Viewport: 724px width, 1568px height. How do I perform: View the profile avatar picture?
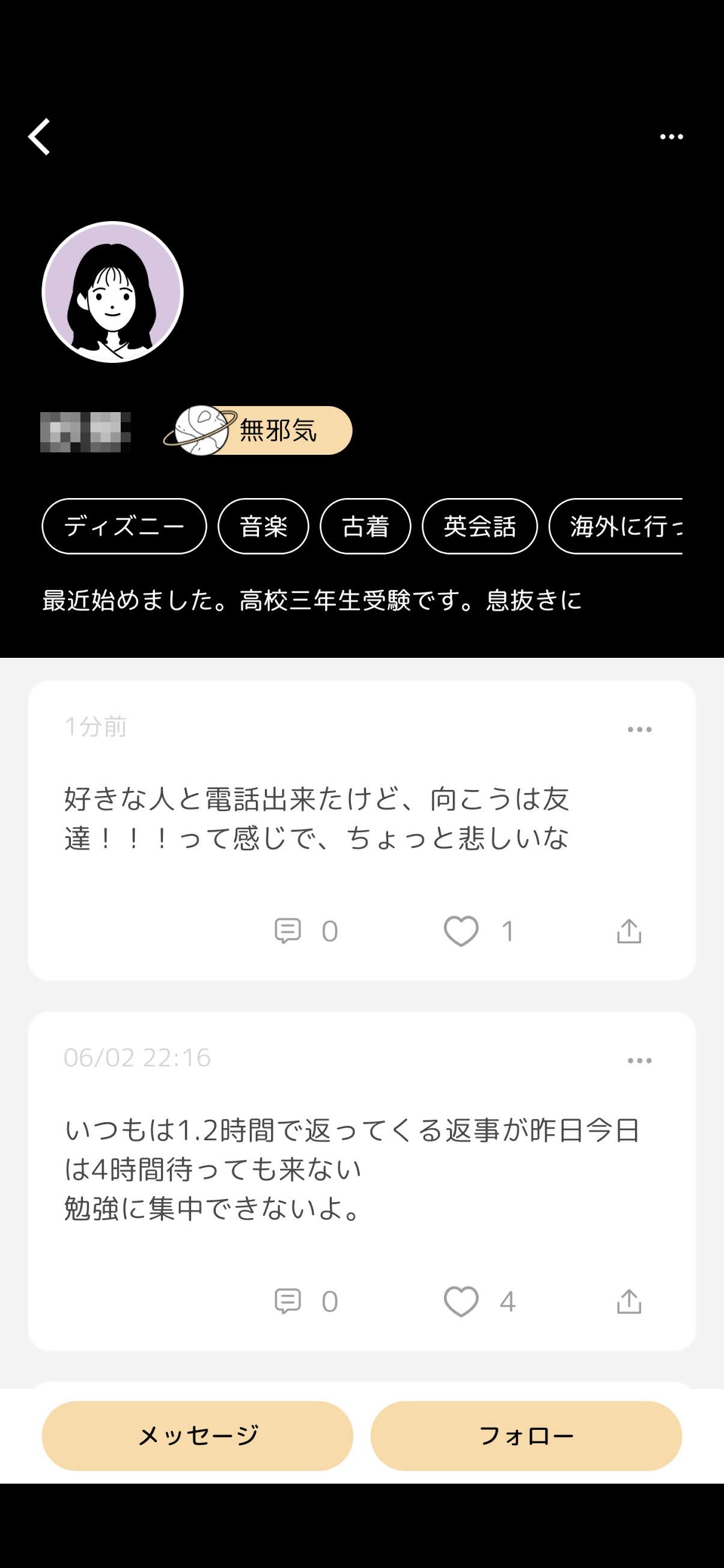click(112, 292)
